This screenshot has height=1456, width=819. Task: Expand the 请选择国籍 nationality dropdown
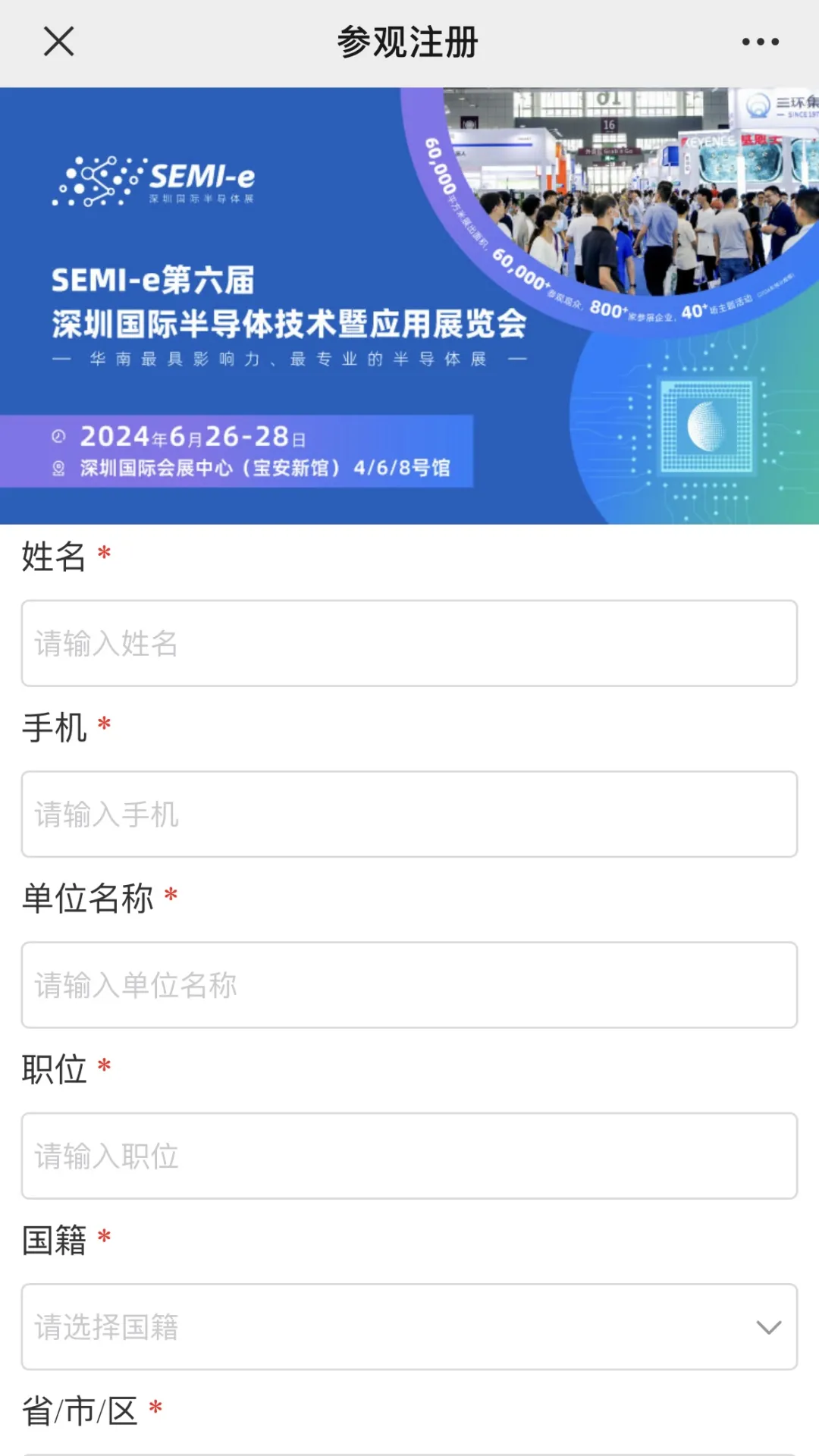tap(409, 1326)
